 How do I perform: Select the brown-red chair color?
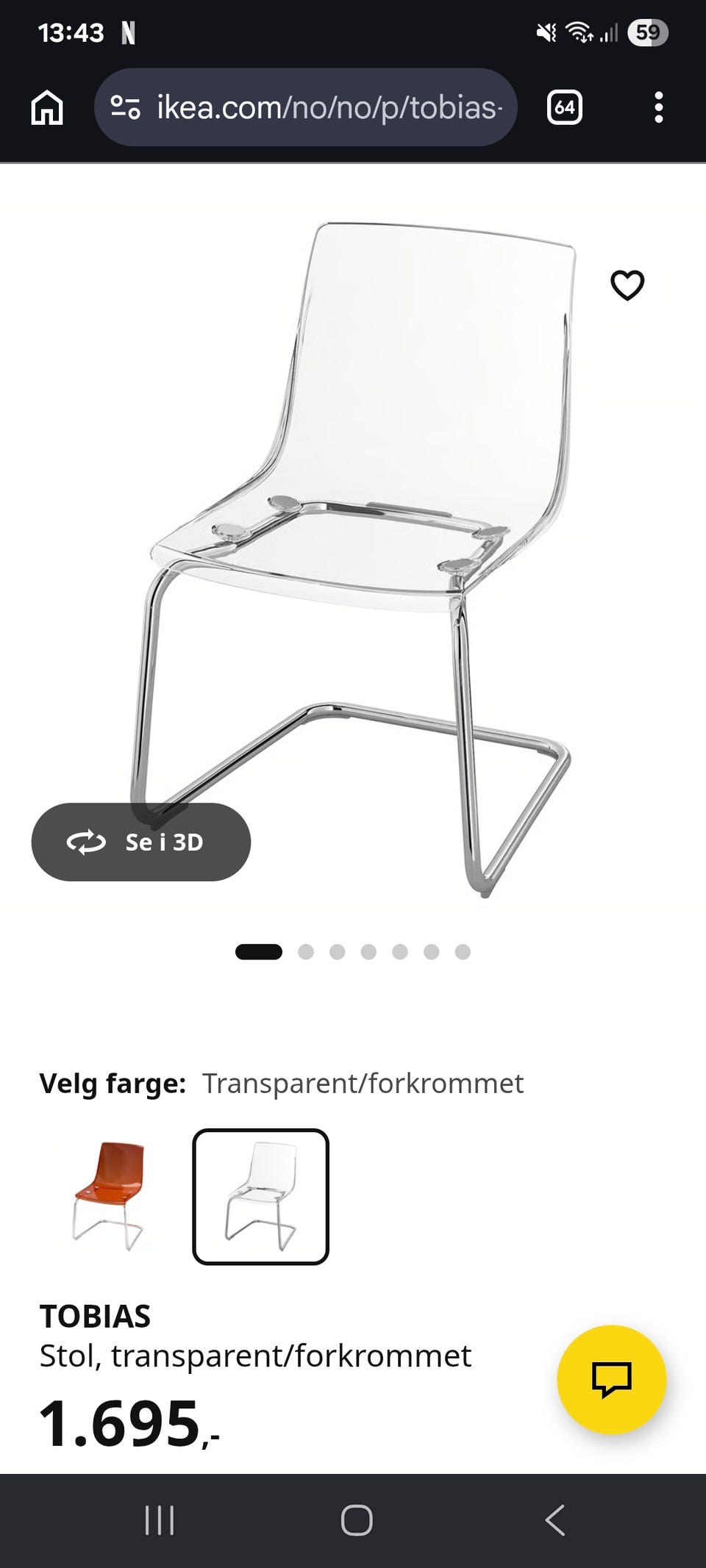[109, 1196]
